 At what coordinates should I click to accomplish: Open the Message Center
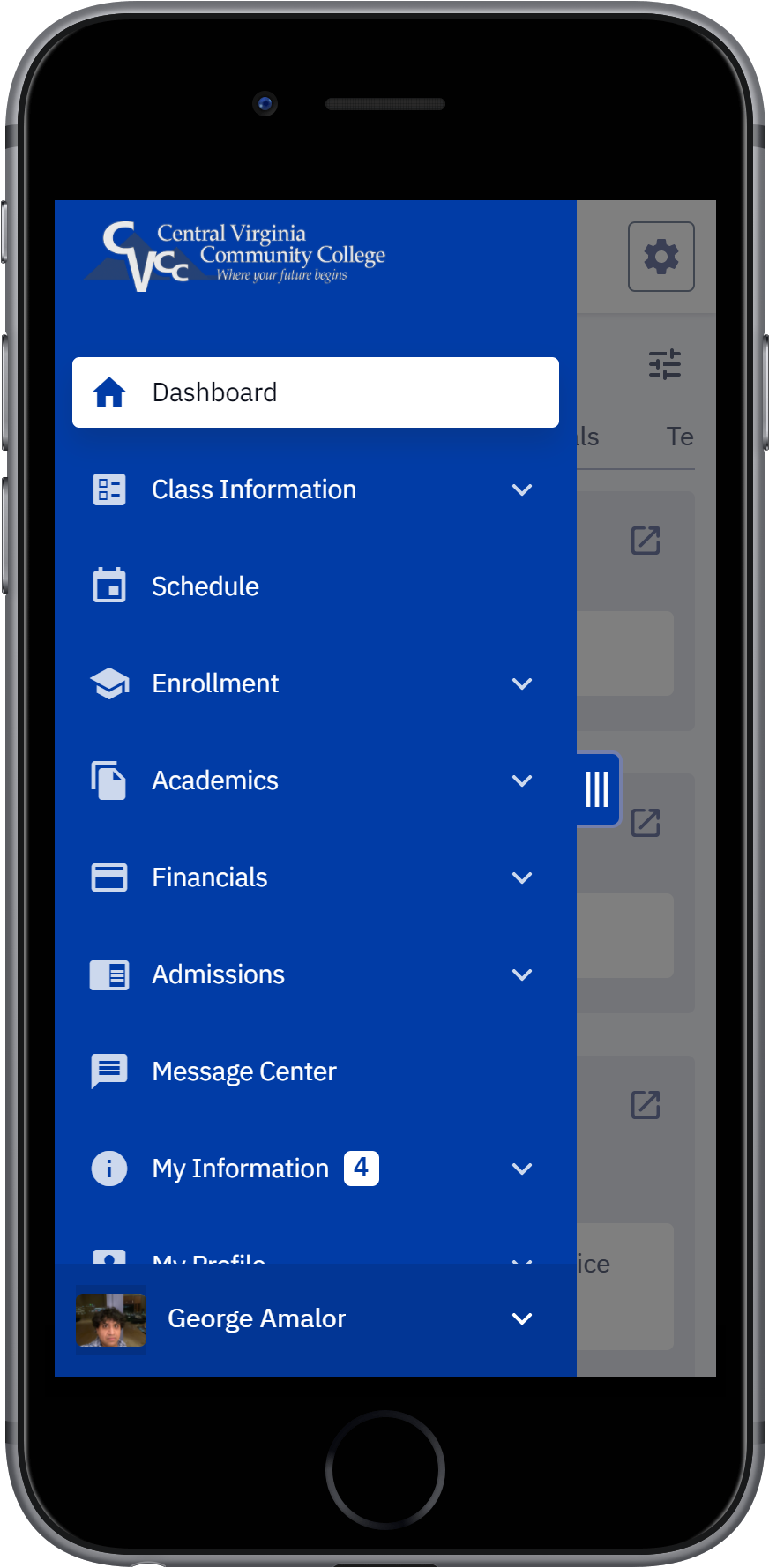[x=316, y=1071]
